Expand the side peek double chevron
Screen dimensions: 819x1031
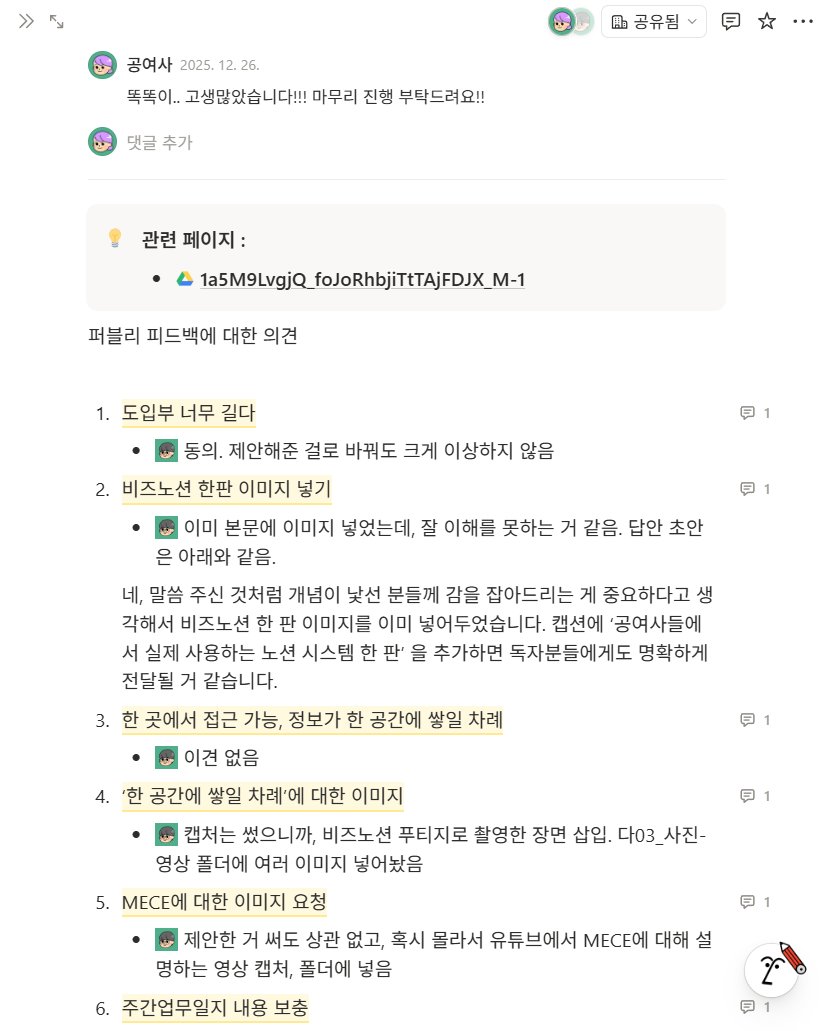point(26,21)
